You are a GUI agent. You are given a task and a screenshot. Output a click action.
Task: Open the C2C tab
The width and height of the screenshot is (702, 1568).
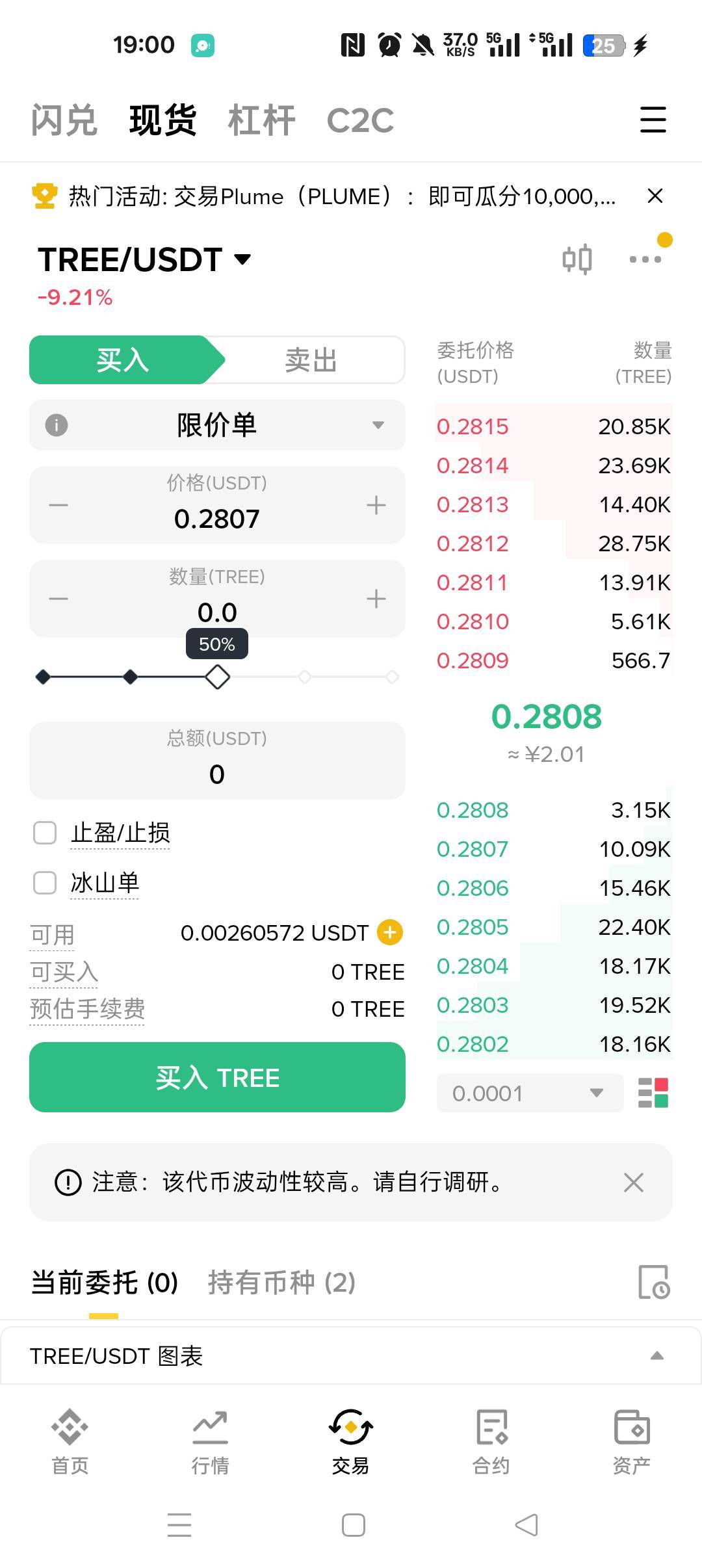click(x=360, y=121)
